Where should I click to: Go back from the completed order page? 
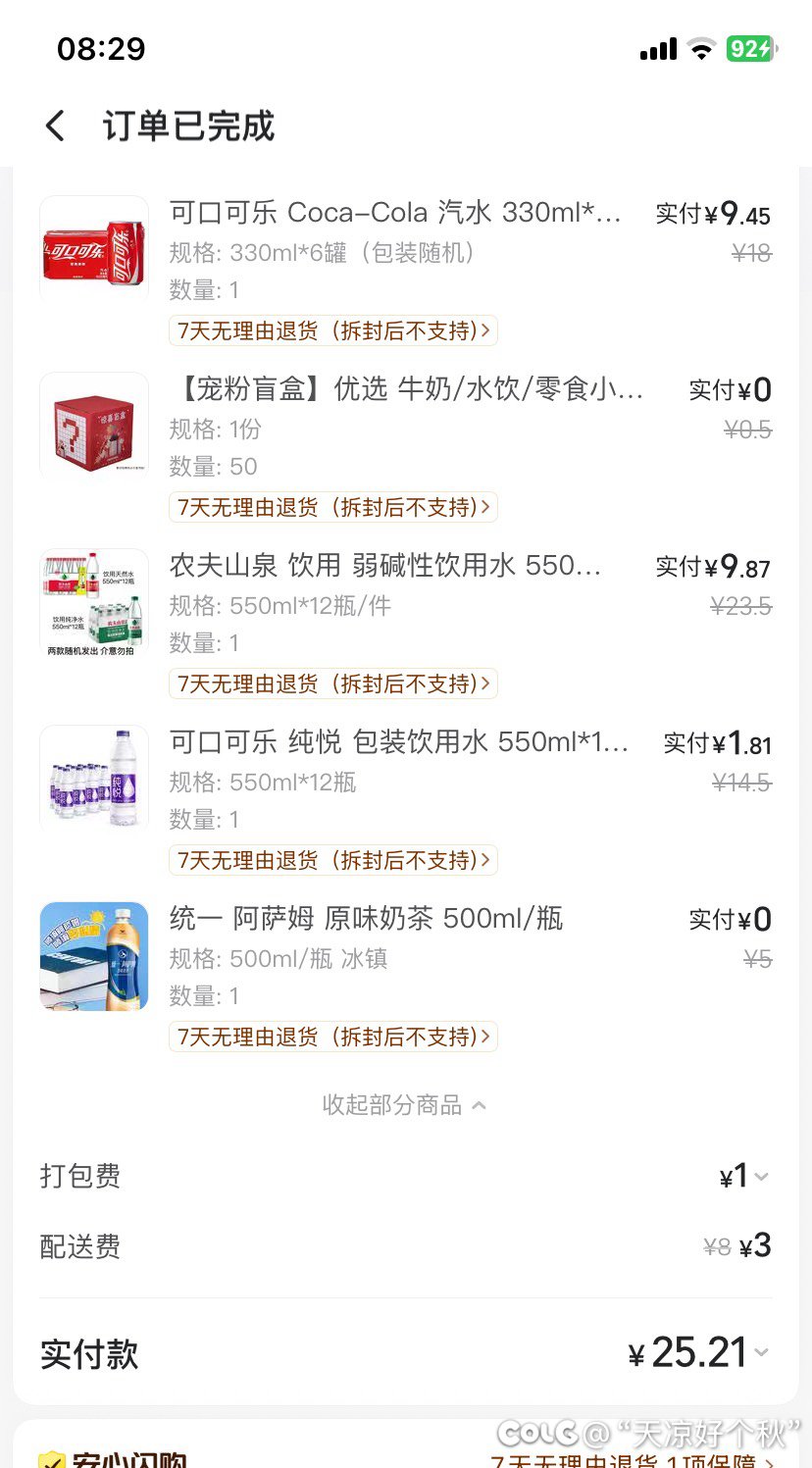click(56, 127)
